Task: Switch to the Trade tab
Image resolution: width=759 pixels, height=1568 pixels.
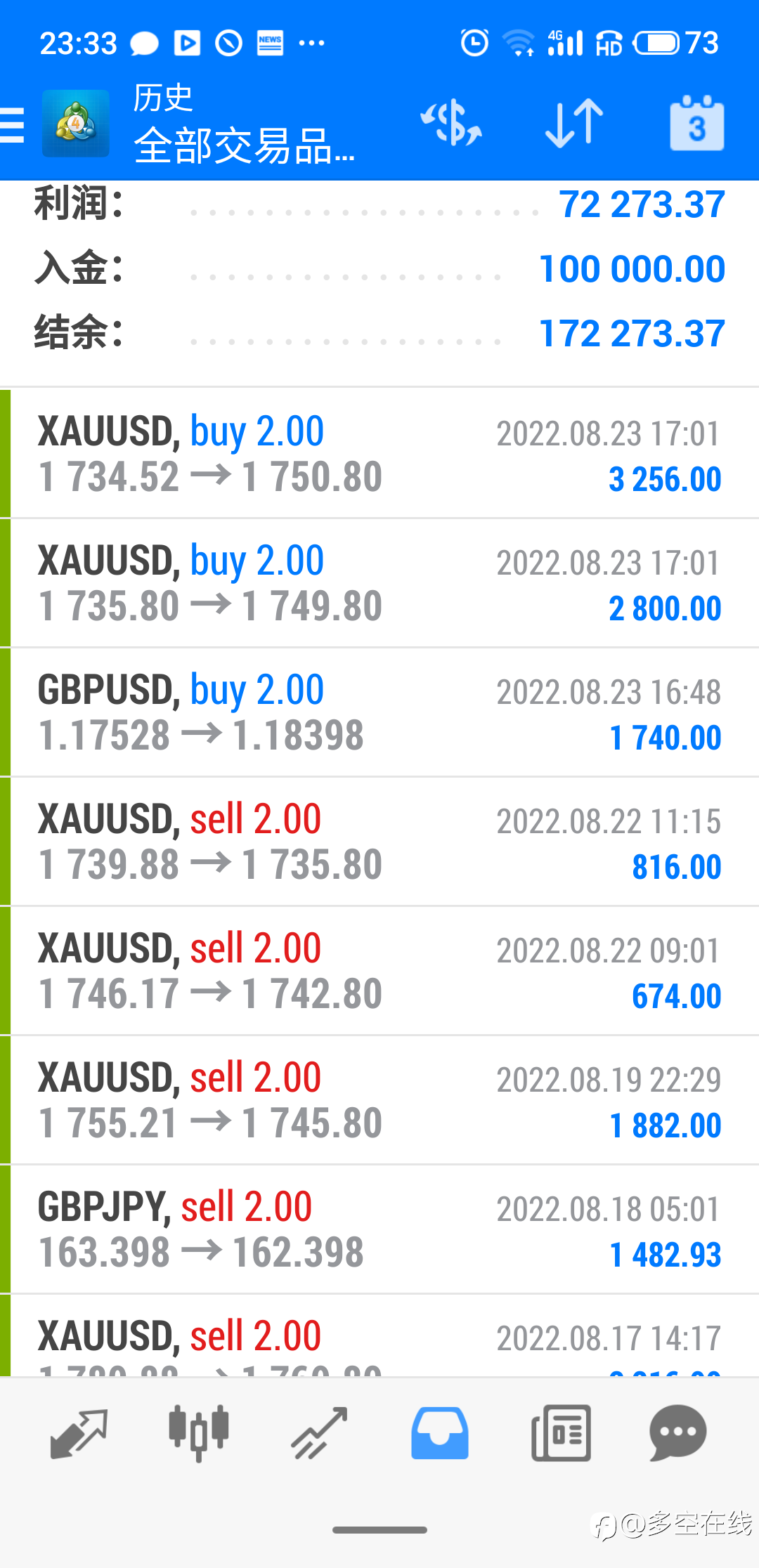Action: coord(320,1433)
